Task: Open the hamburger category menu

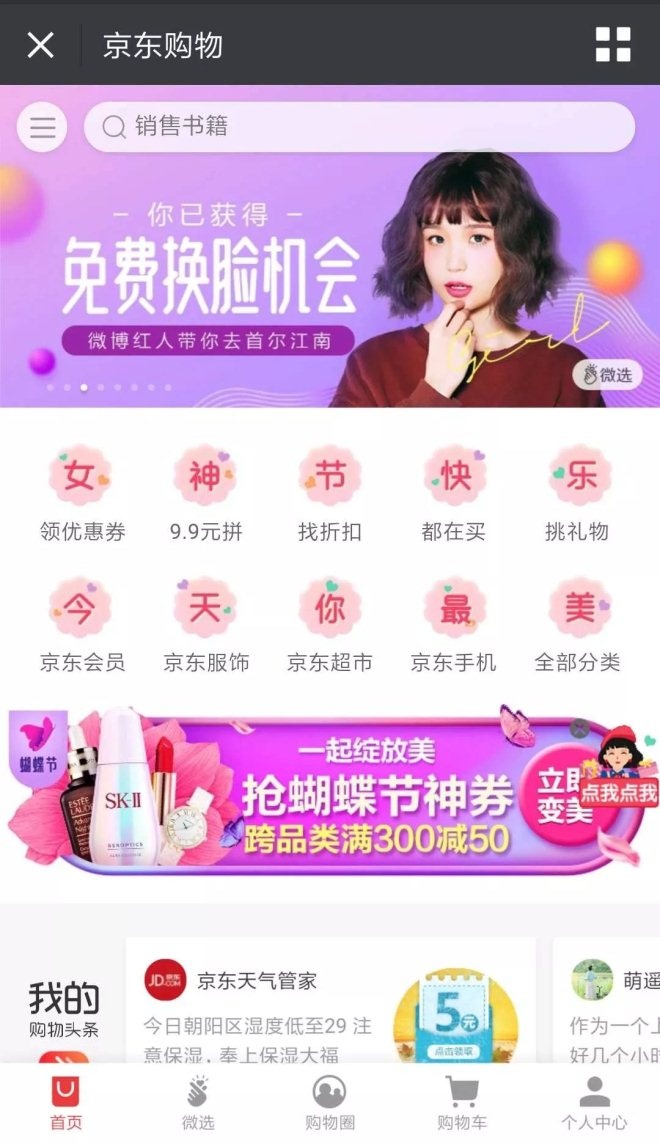Action: (42, 128)
